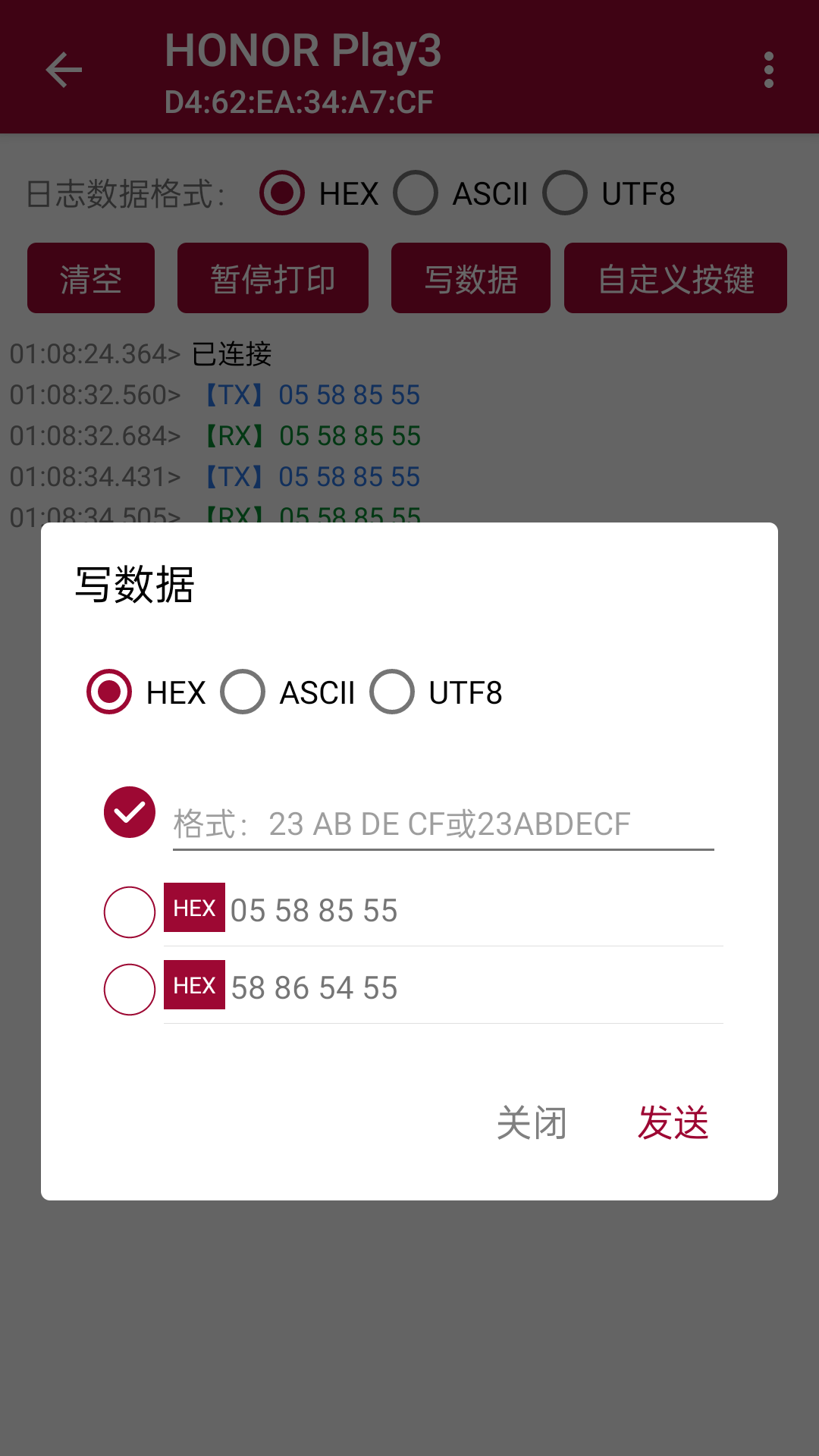Screen dimensions: 819x1456
Task: Click the checkmark icon next to format input
Action: point(129,813)
